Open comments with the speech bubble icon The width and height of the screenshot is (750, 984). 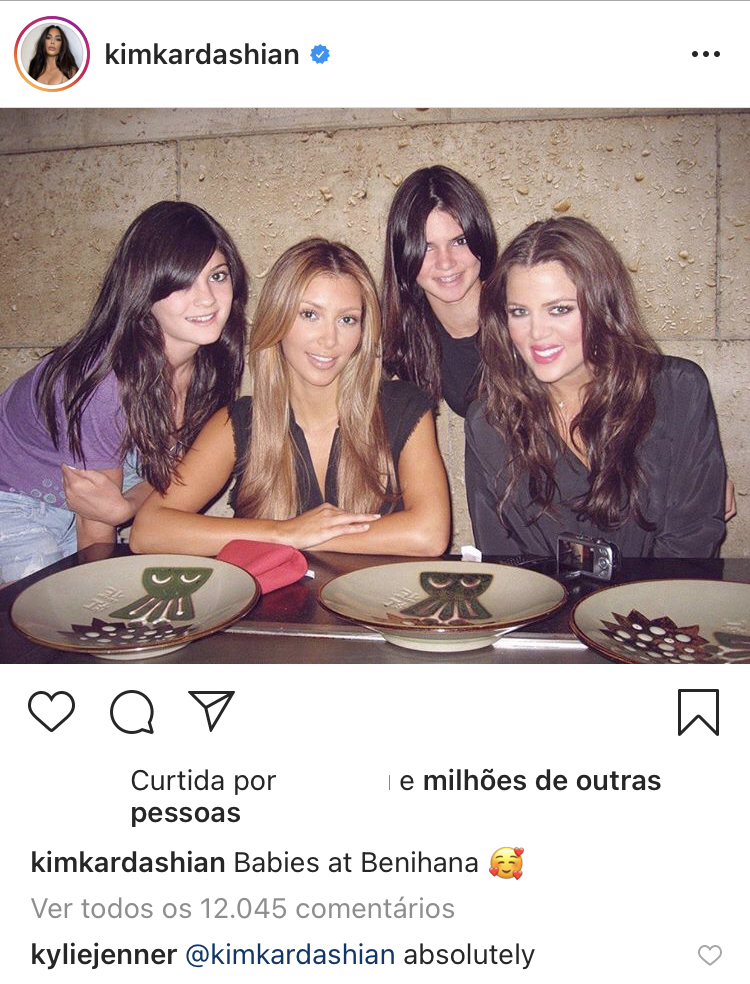point(132,712)
